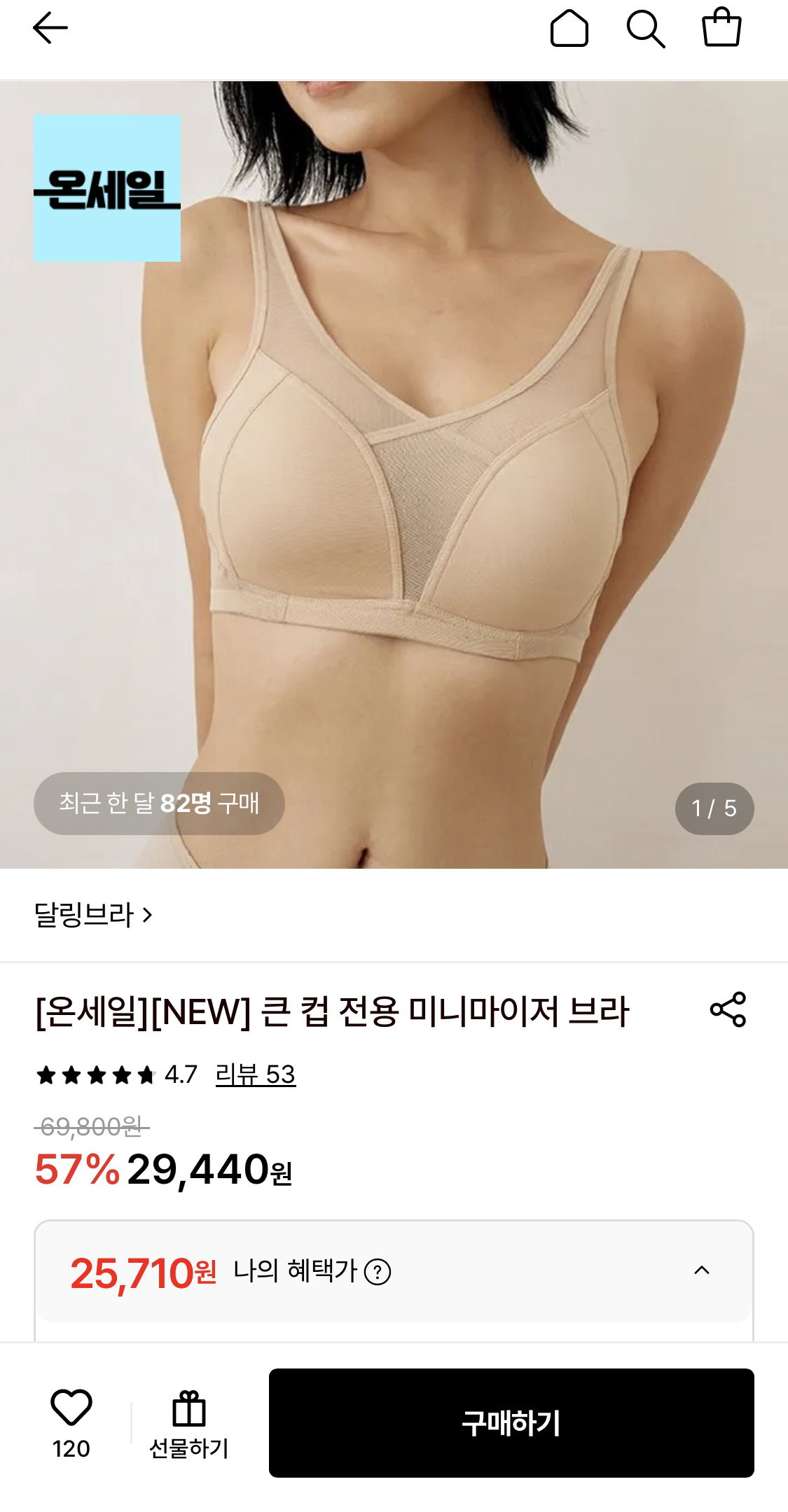Open the home icon in the top bar
The height and width of the screenshot is (1512, 788).
pyautogui.click(x=569, y=29)
